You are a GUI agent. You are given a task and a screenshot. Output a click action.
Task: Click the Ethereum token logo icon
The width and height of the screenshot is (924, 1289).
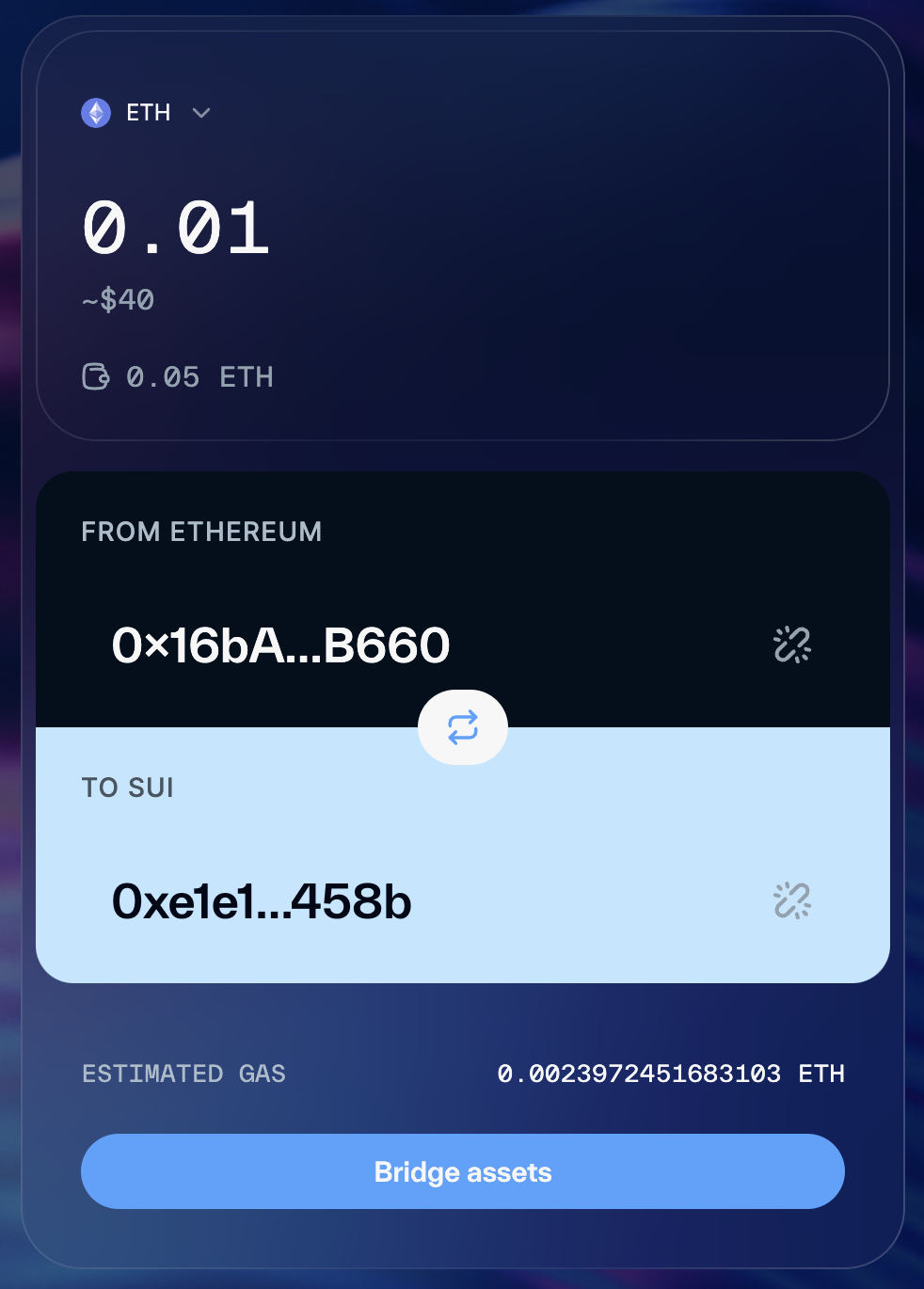(95, 113)
